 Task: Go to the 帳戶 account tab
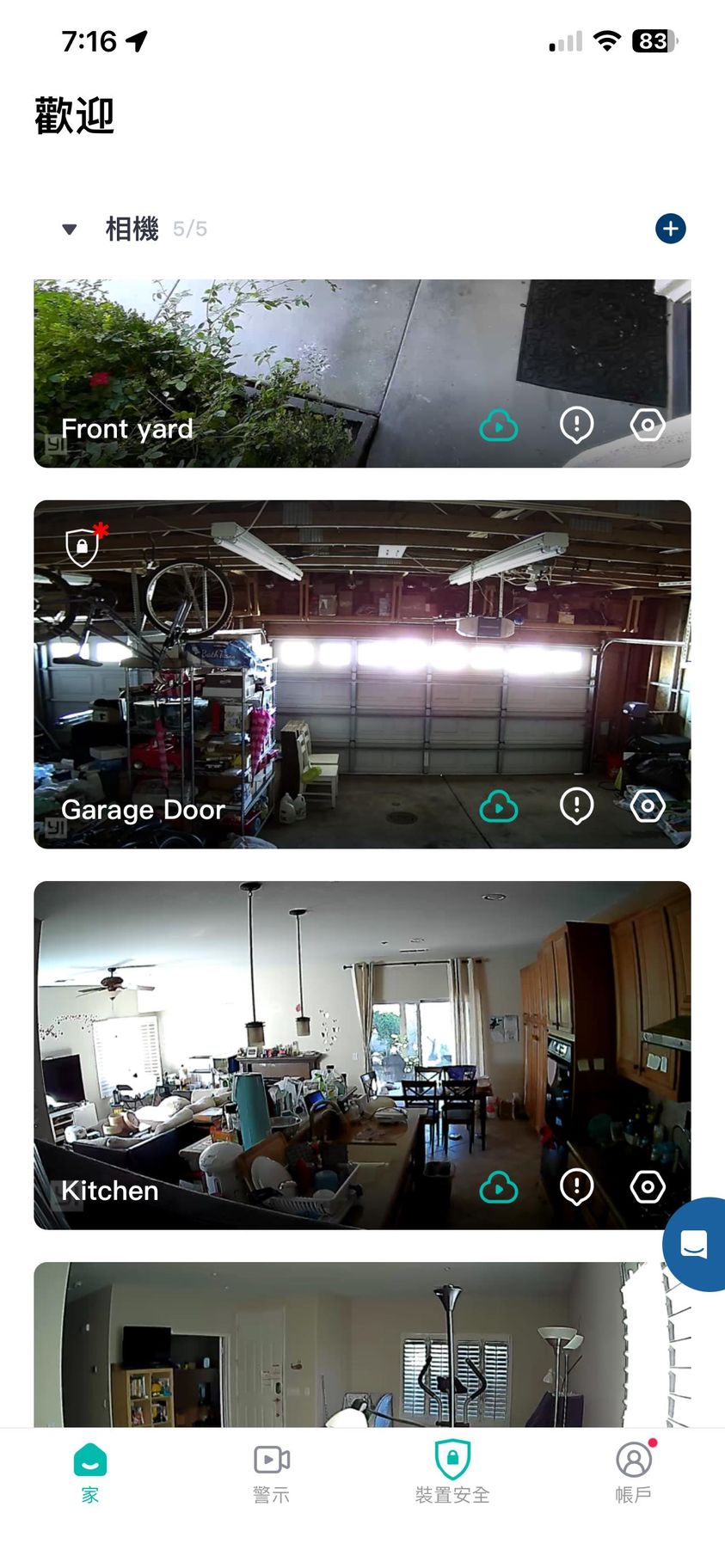click(x=634, y=1473)
